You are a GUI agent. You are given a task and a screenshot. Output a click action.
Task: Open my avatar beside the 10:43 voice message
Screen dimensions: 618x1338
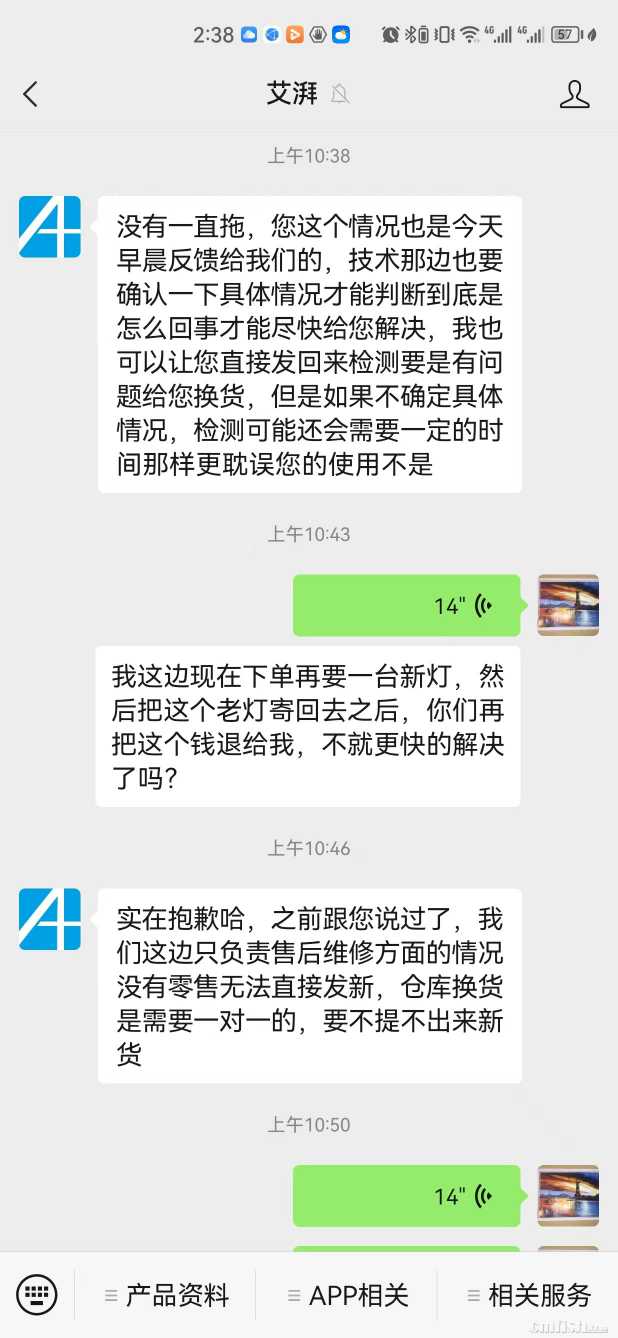coord(568,605)
